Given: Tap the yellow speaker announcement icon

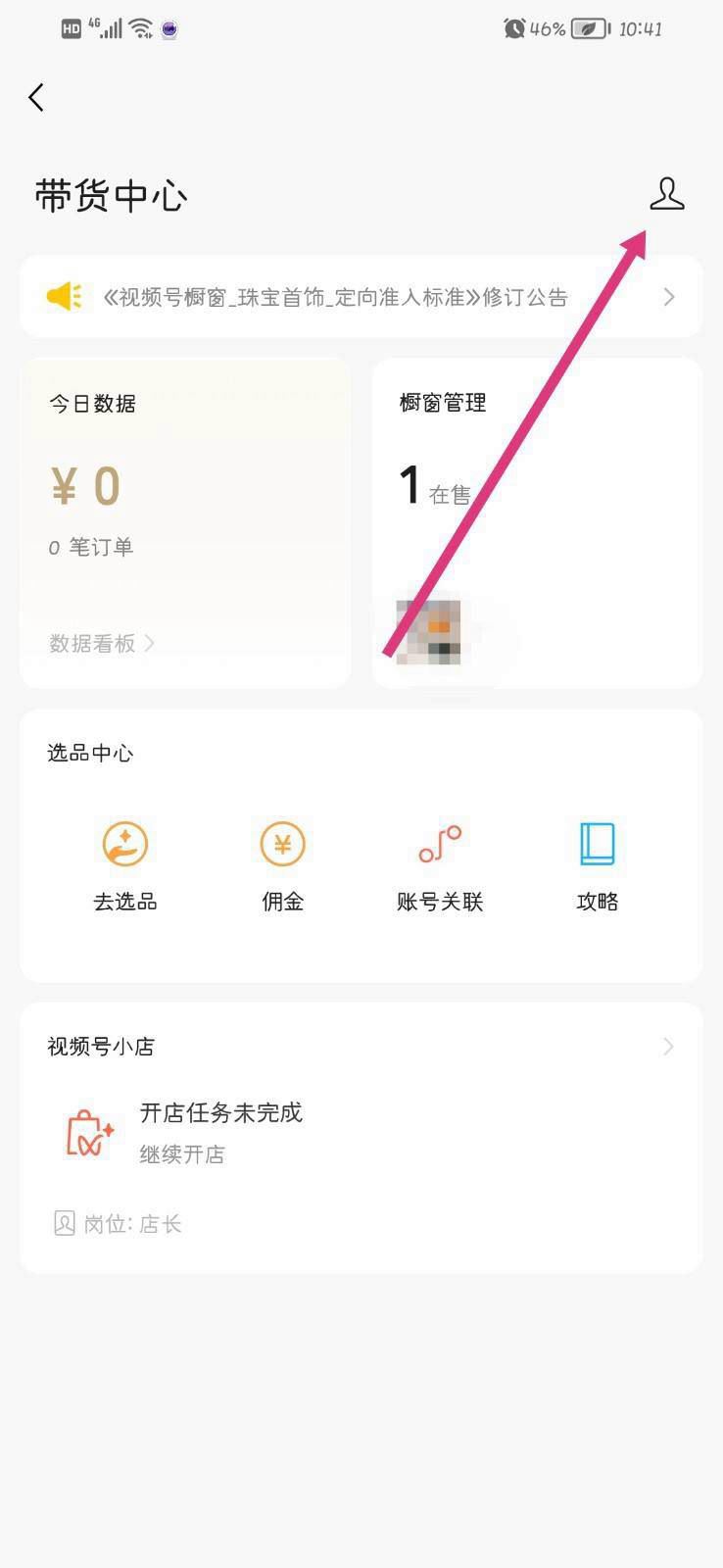Looking at the screenshot, I should (63, 296).
